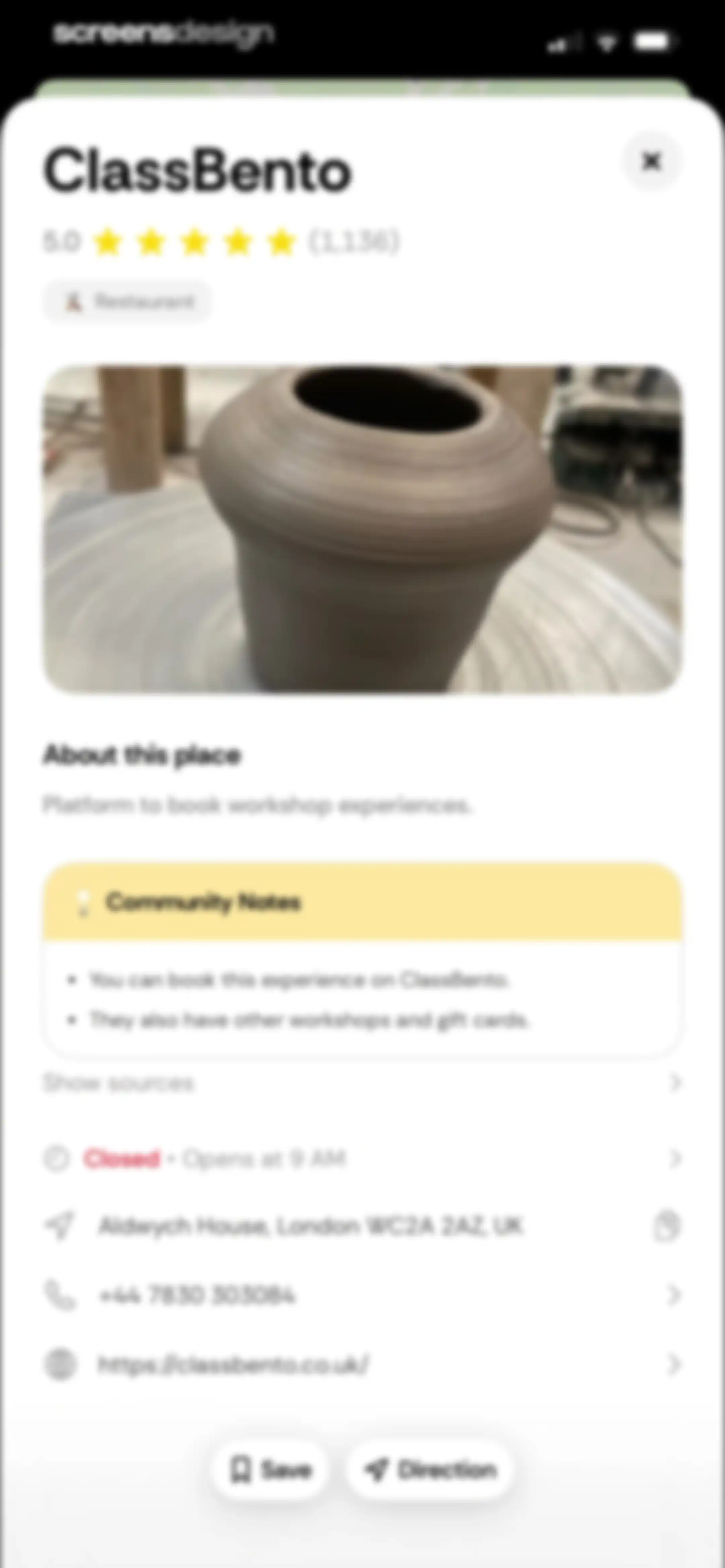Open the pottery photo

(x=363, y=528)
